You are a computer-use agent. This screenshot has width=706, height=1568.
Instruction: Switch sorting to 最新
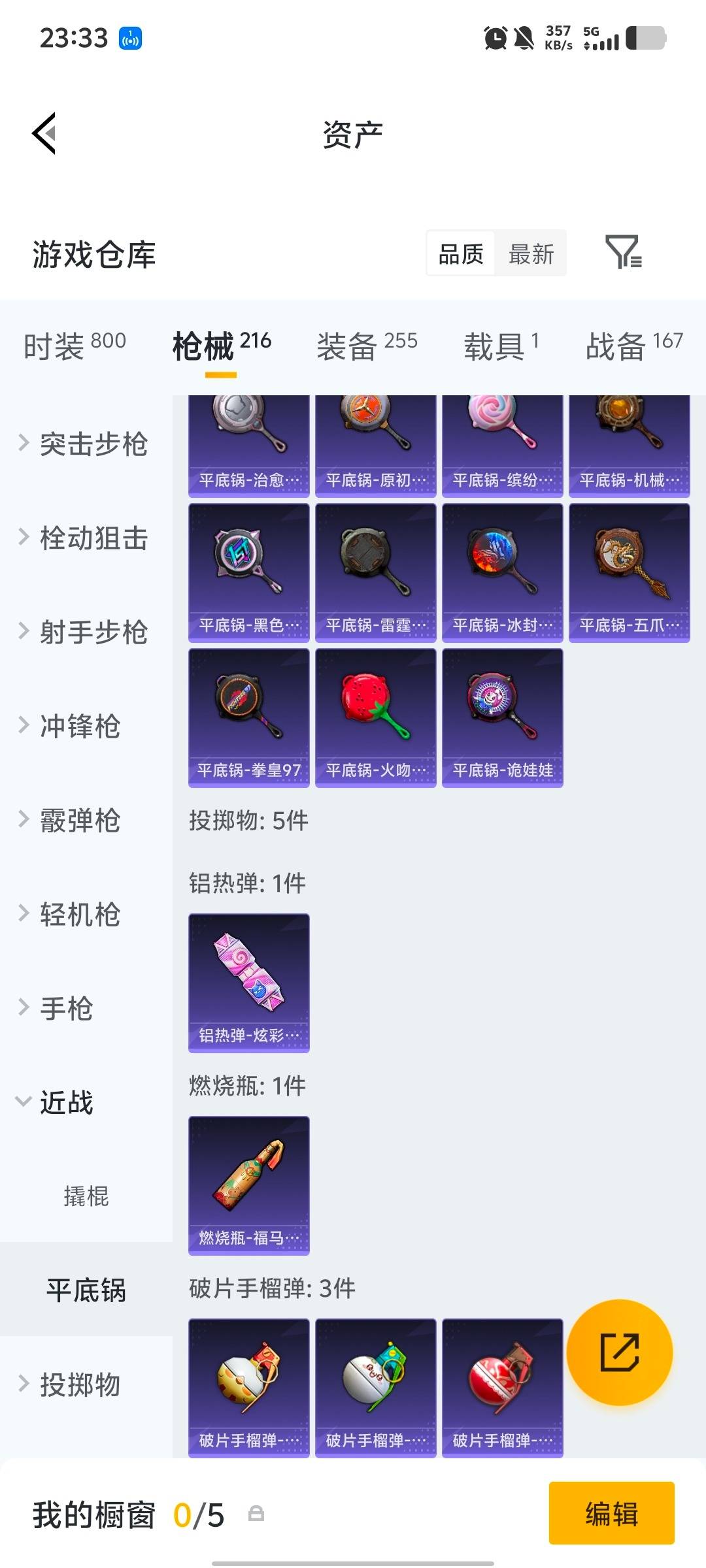[531, 254]
